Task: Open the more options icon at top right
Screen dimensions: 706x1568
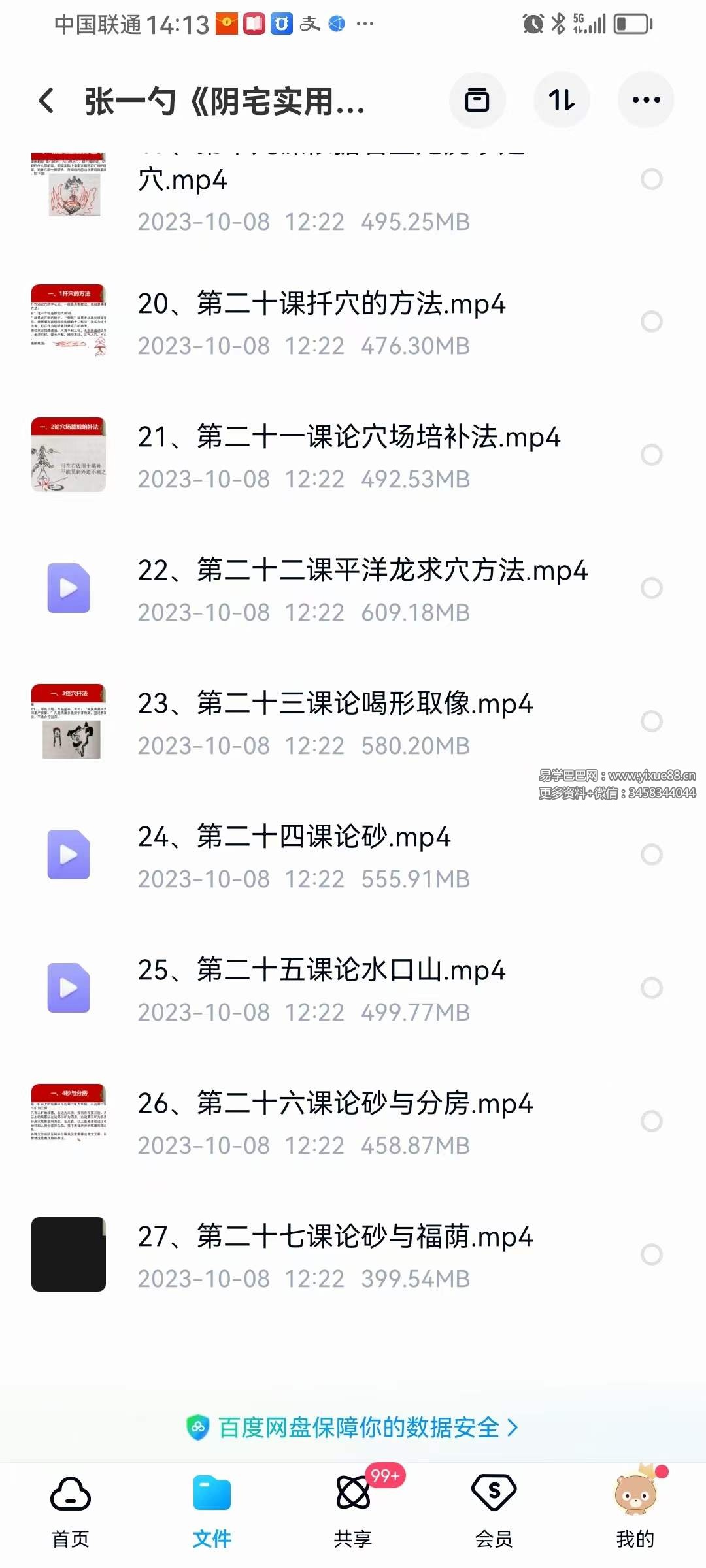Action: (646, 99)
